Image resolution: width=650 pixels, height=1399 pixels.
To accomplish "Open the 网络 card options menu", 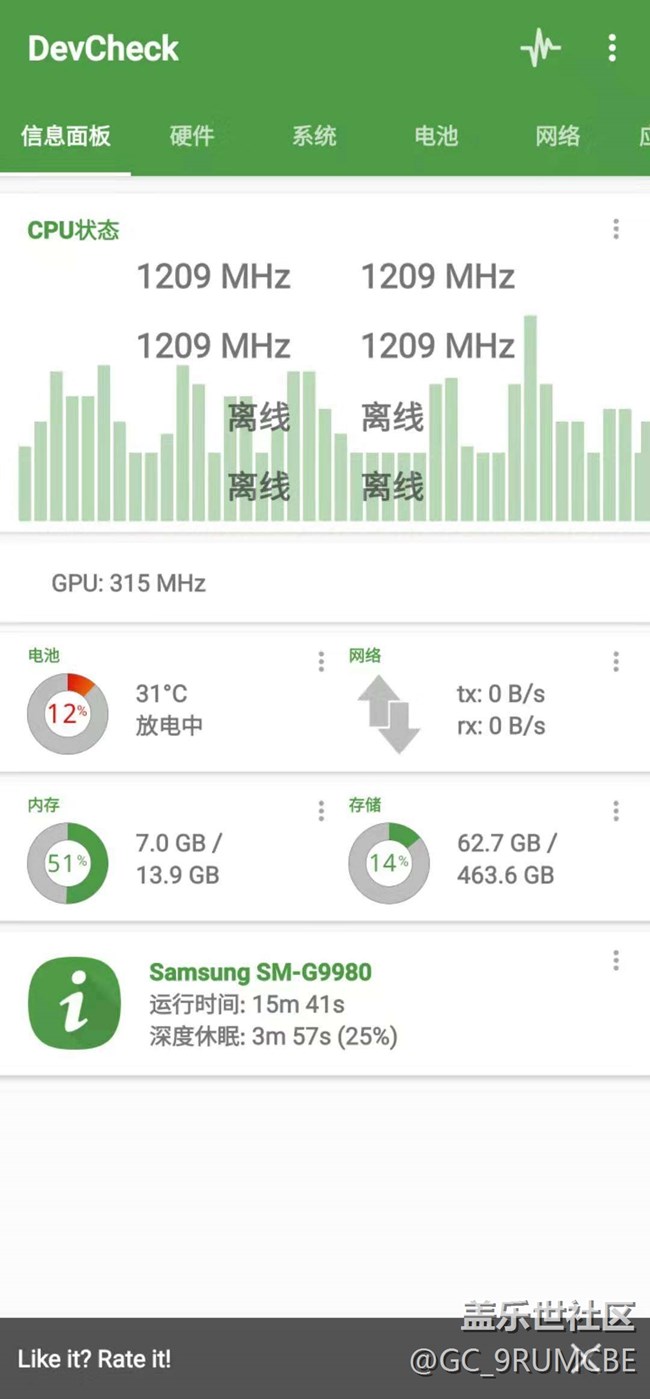I will 616,661.
